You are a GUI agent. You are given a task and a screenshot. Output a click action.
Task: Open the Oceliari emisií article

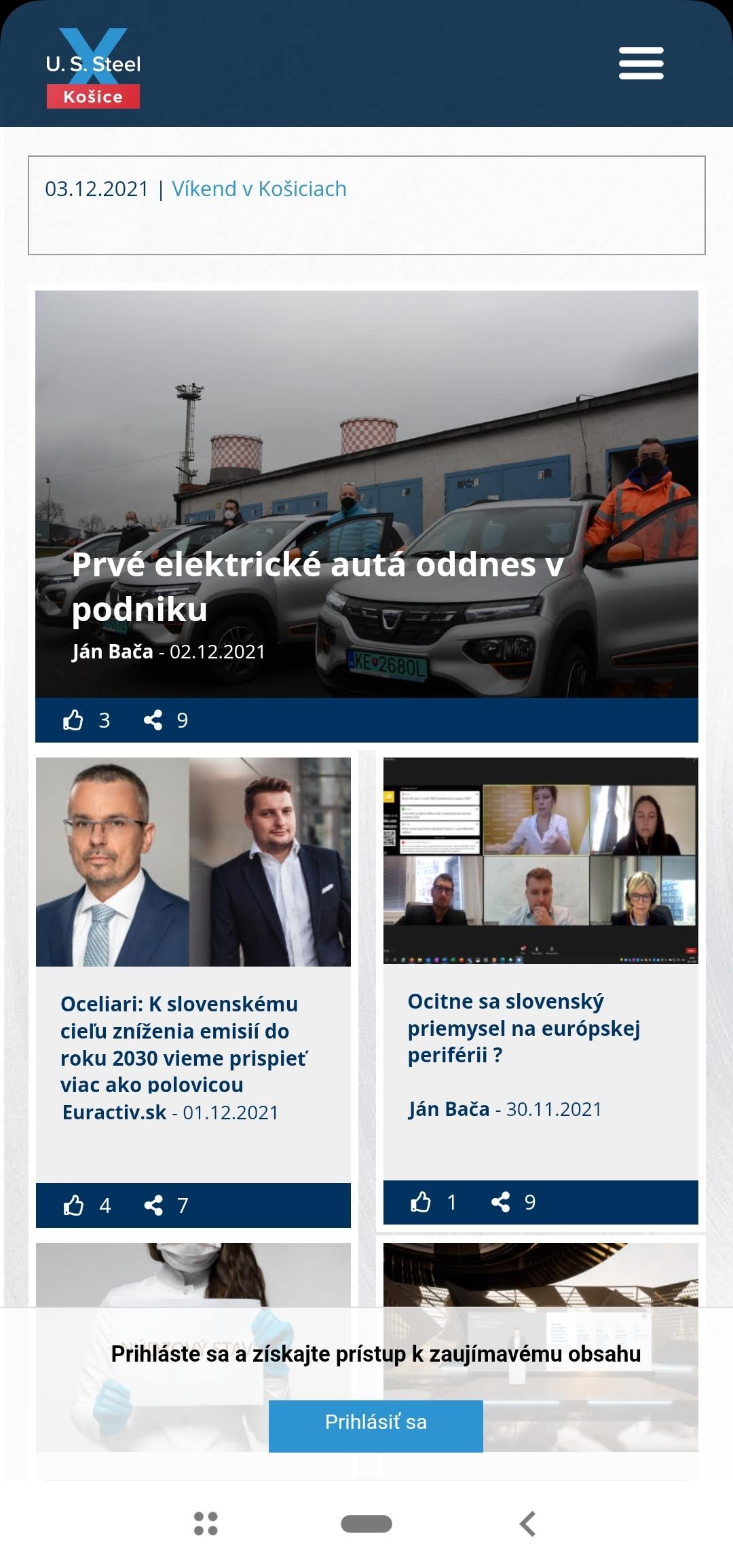pyautogui.click(x=183, y=1044)
